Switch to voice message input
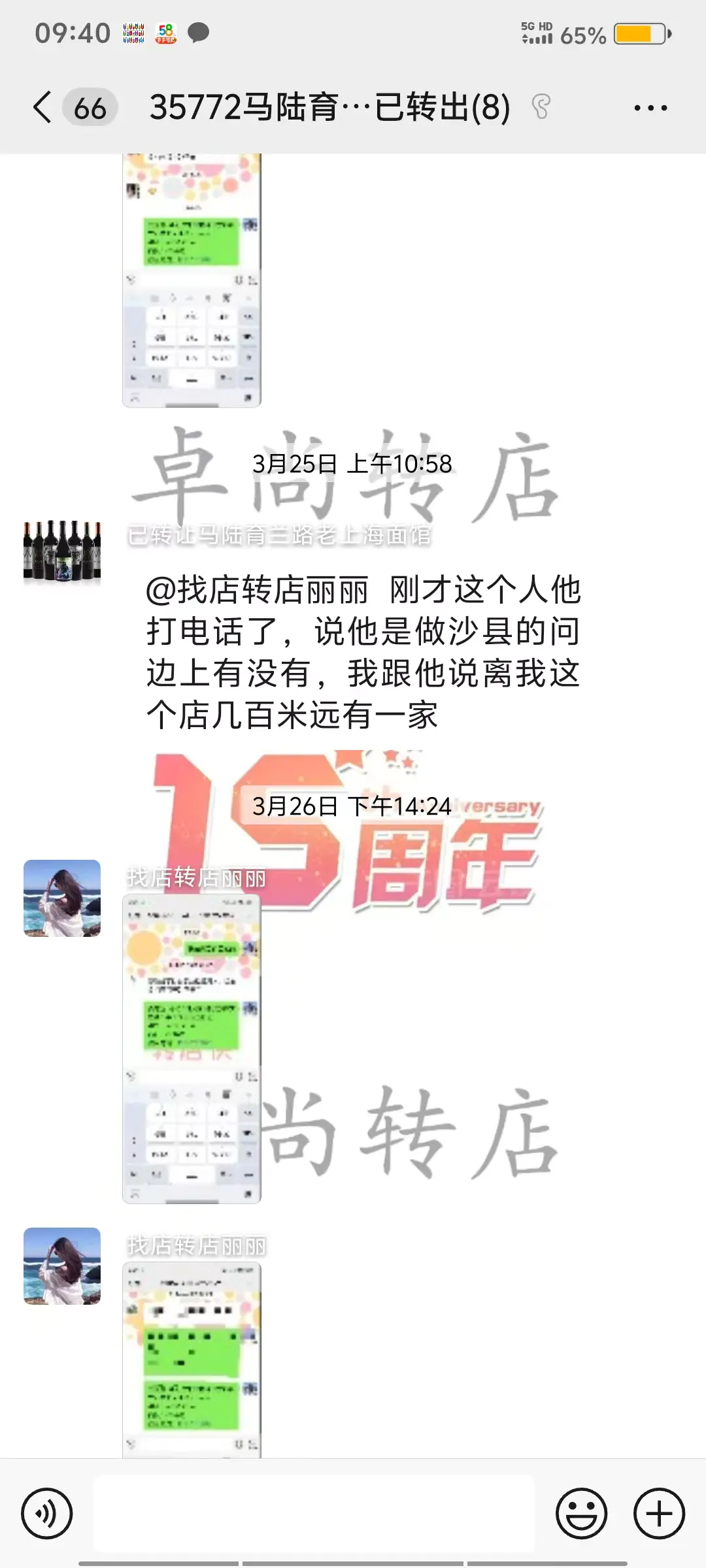This screenshot has width=706, height=1568. pos(46,1513)
